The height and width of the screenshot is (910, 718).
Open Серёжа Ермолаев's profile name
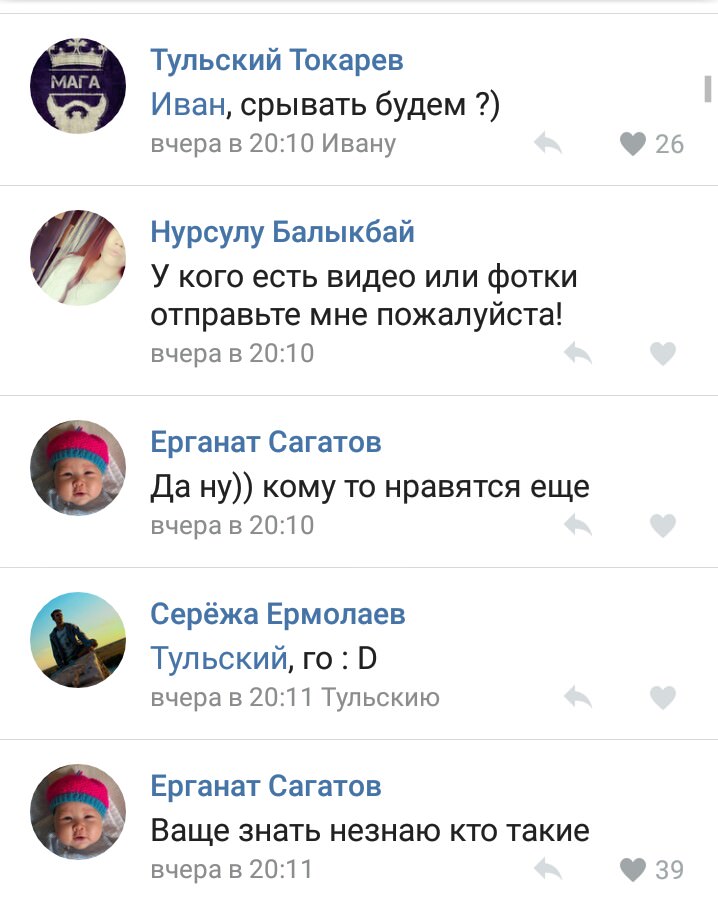click(278, 613)
